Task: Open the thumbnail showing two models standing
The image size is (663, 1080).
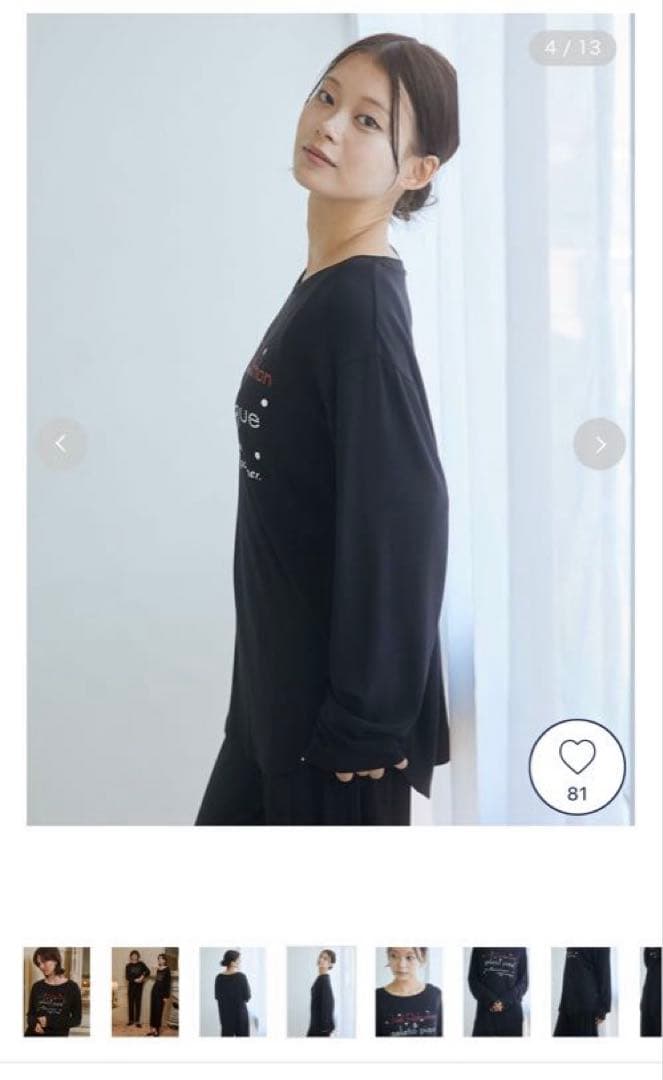Action: (x=145, y=991)
